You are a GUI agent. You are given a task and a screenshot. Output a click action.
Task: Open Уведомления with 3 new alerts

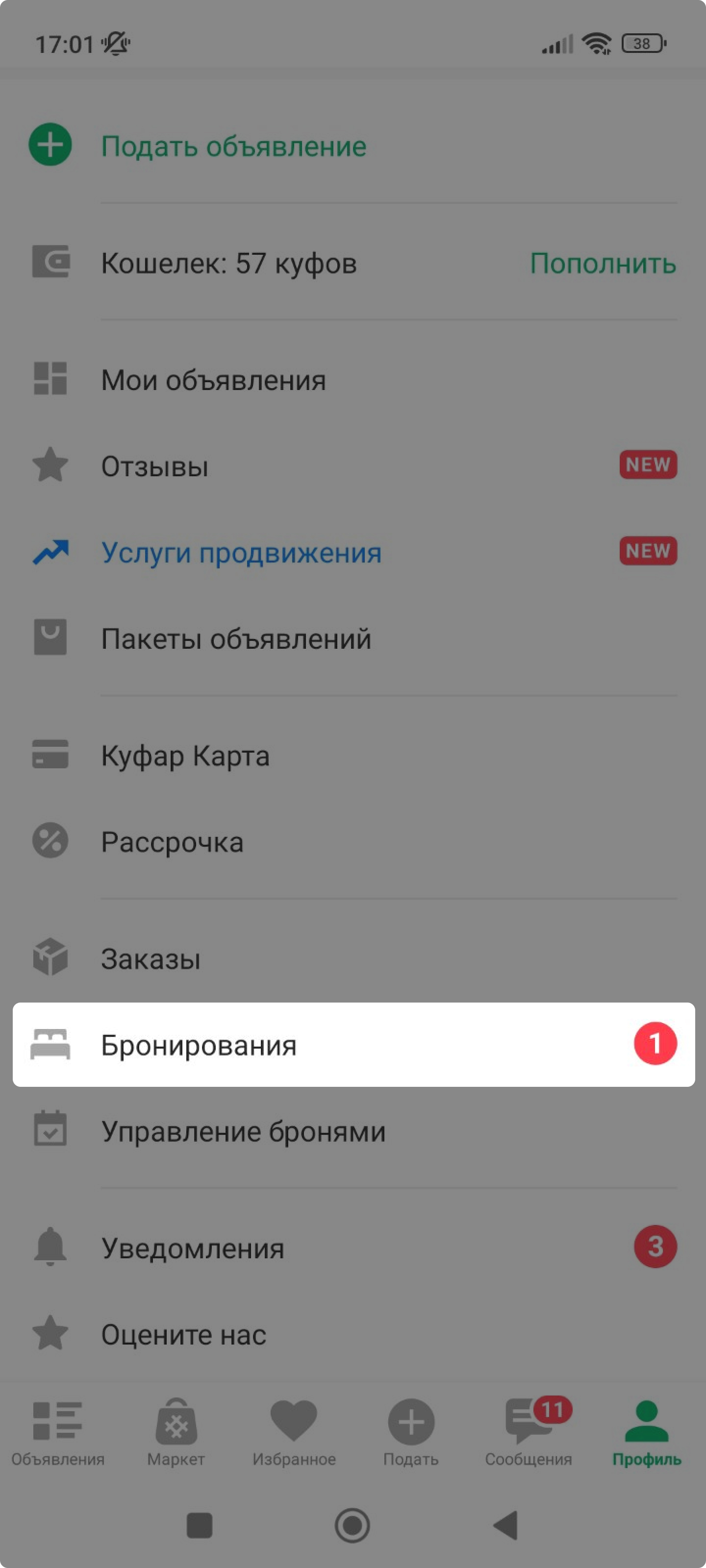point(353,1247)
